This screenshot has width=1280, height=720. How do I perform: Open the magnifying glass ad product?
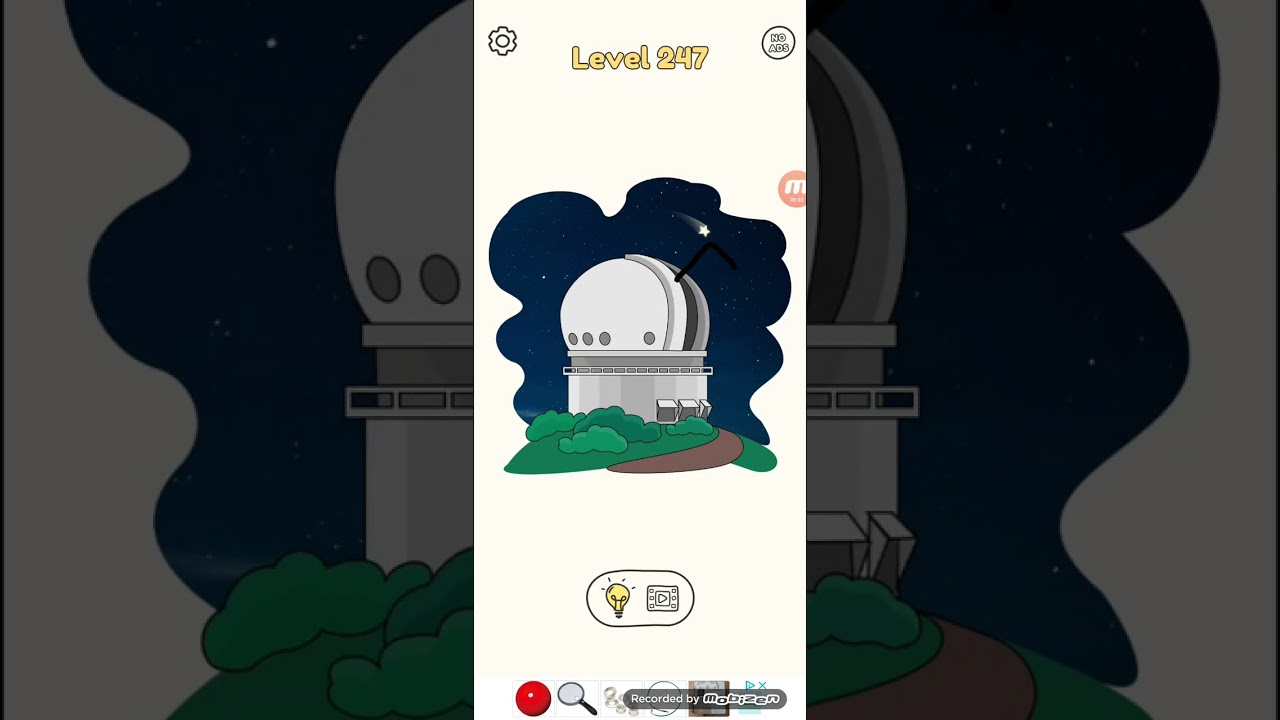point(577,698)
